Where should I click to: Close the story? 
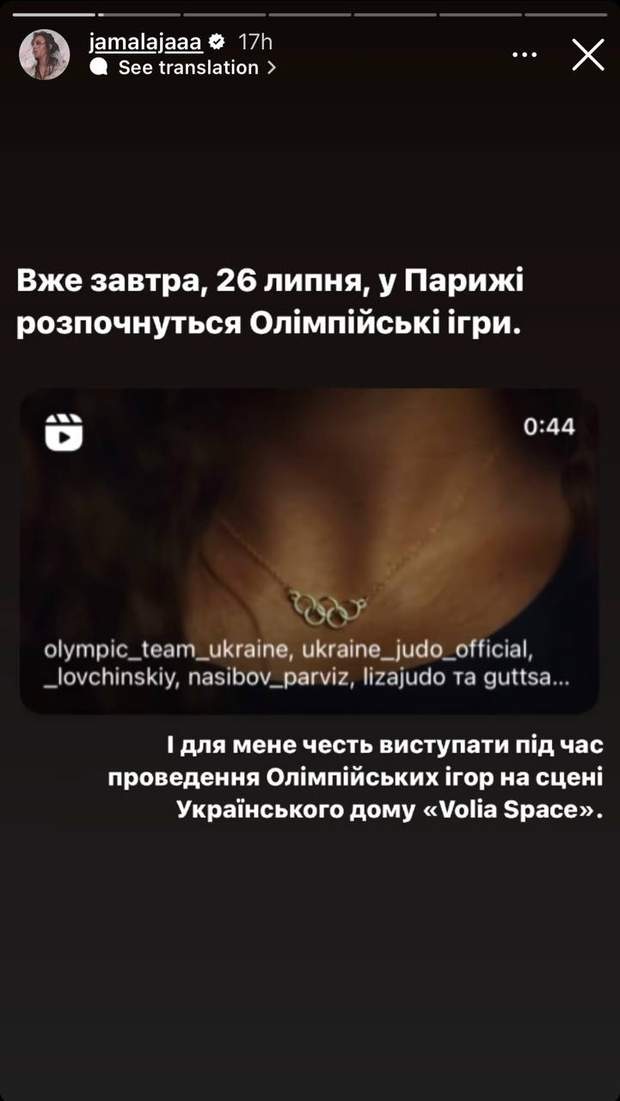588,55
